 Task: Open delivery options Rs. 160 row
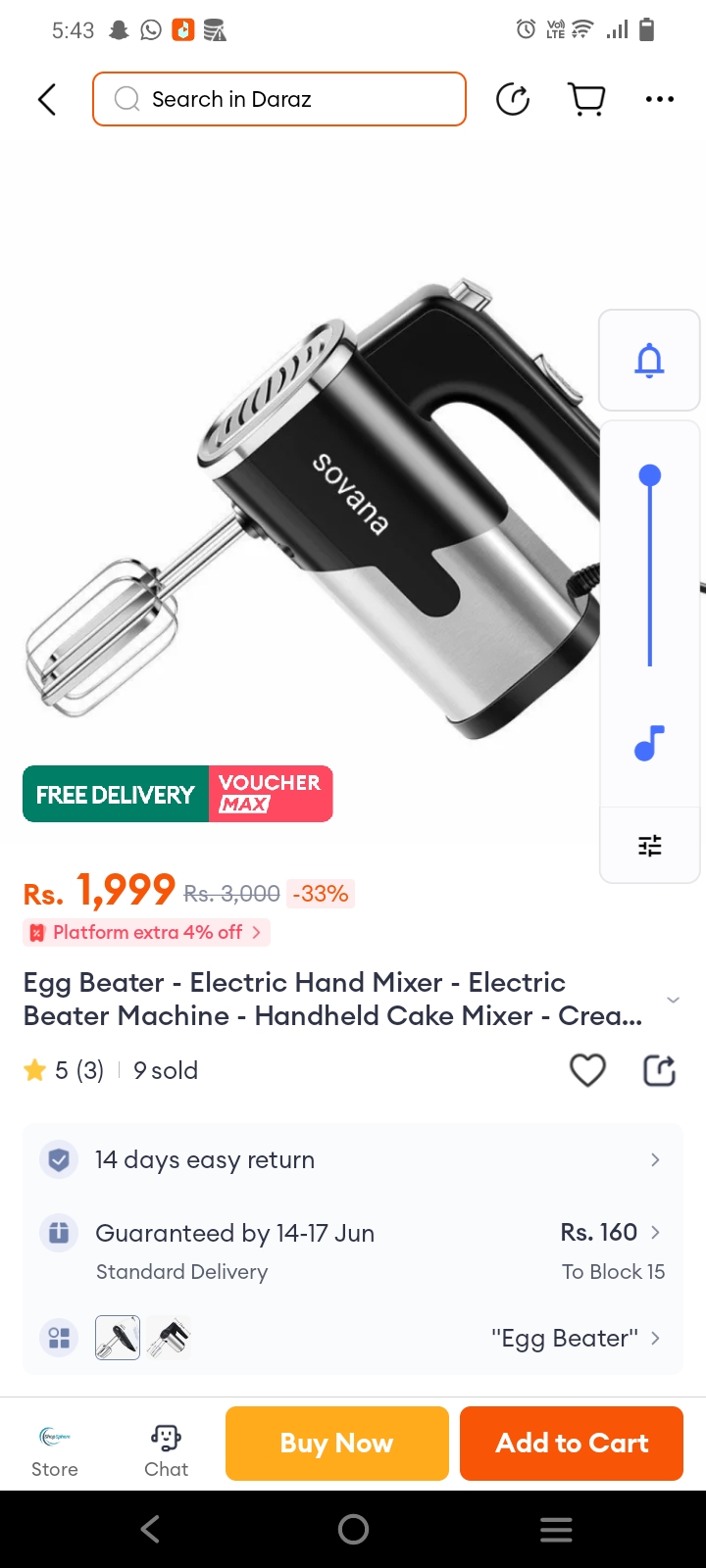[353, 1249]
